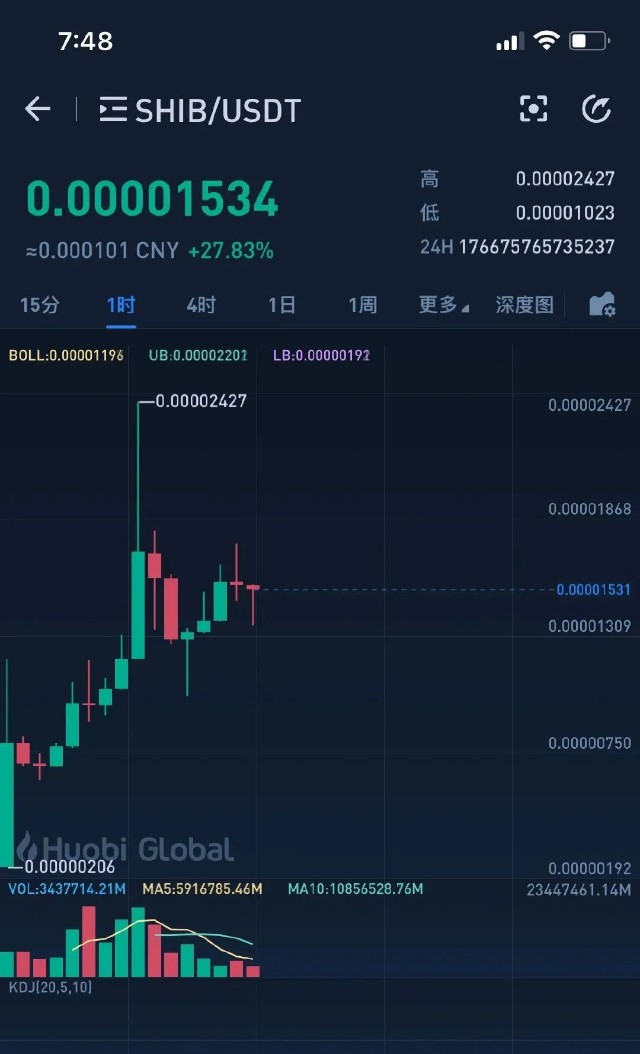Open the 深度图 depth chart
This screenshot has height=1054, width=640.
click(x=524, y=305)
